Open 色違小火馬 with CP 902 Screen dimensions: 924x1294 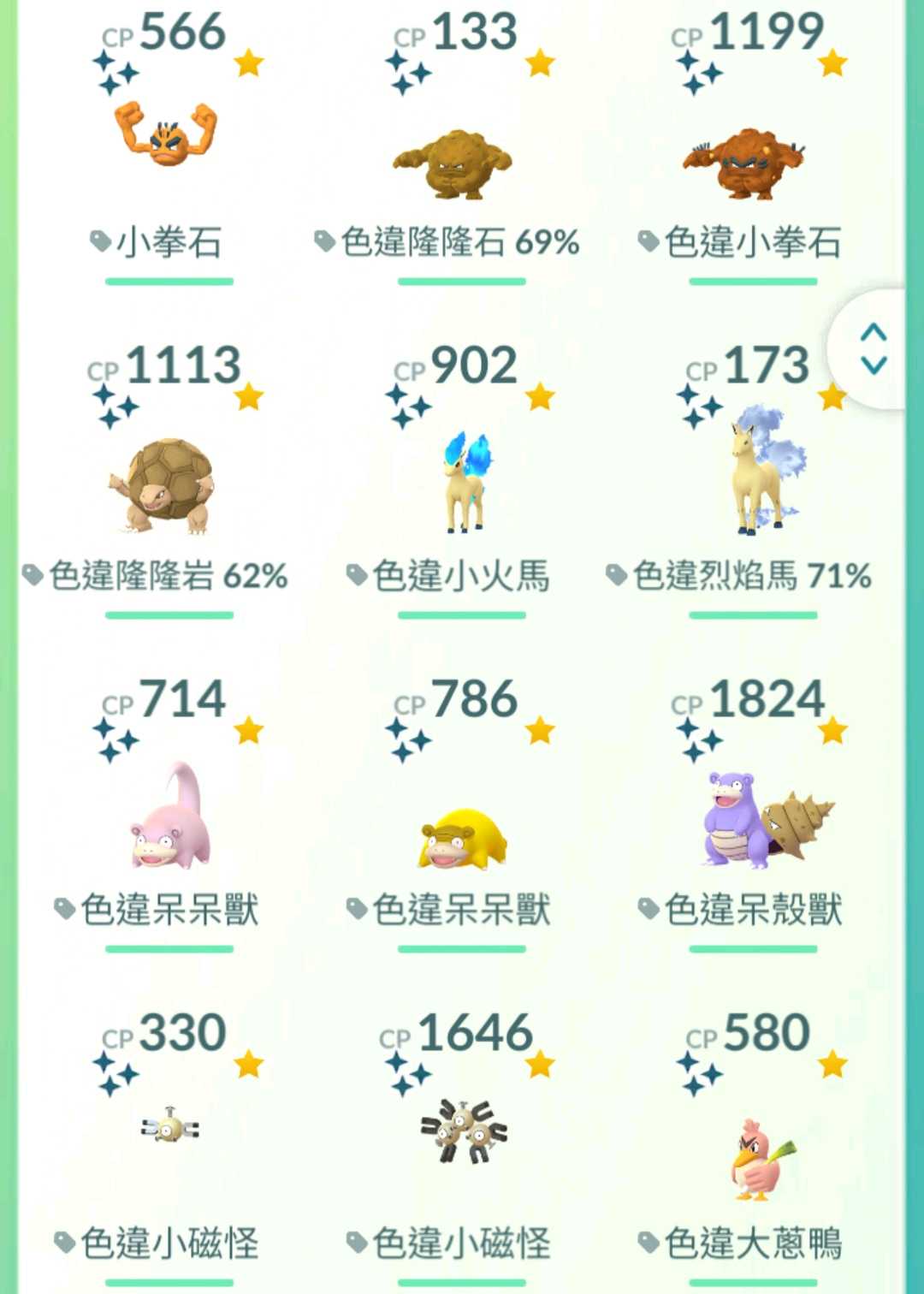pos(463,484)
